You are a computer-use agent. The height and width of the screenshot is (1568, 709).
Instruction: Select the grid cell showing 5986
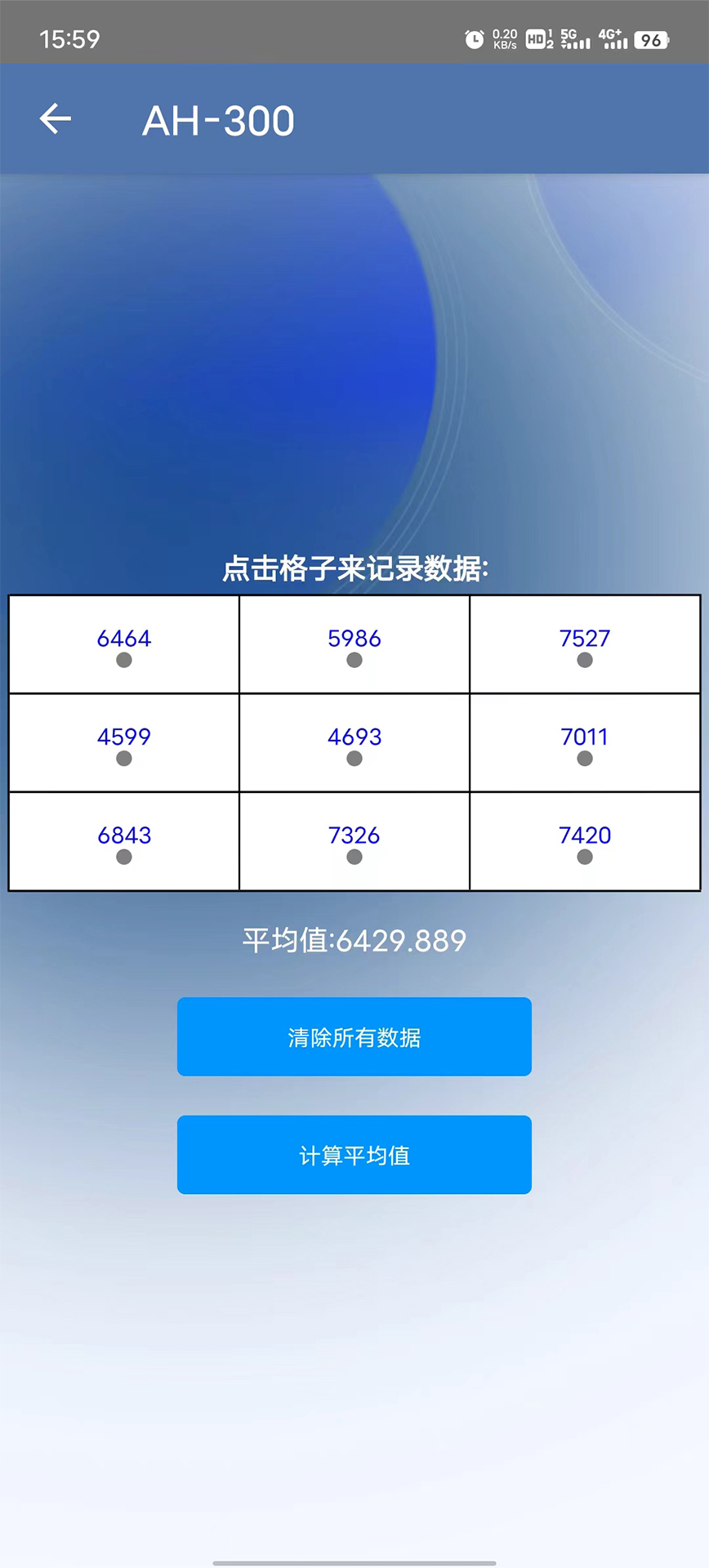[x=354, y=644]
